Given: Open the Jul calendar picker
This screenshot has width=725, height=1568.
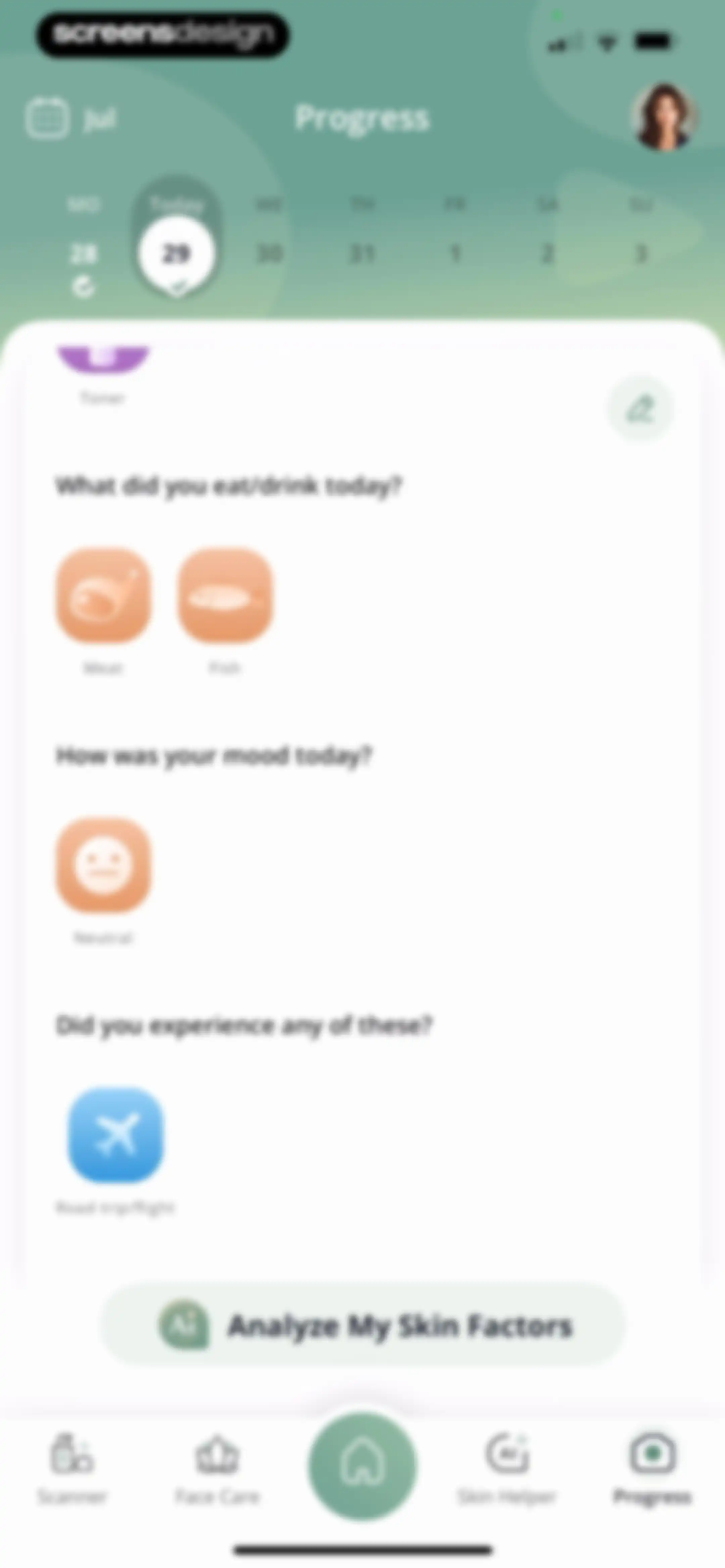Looking at the screenshot, I should (x=71, y=119).
